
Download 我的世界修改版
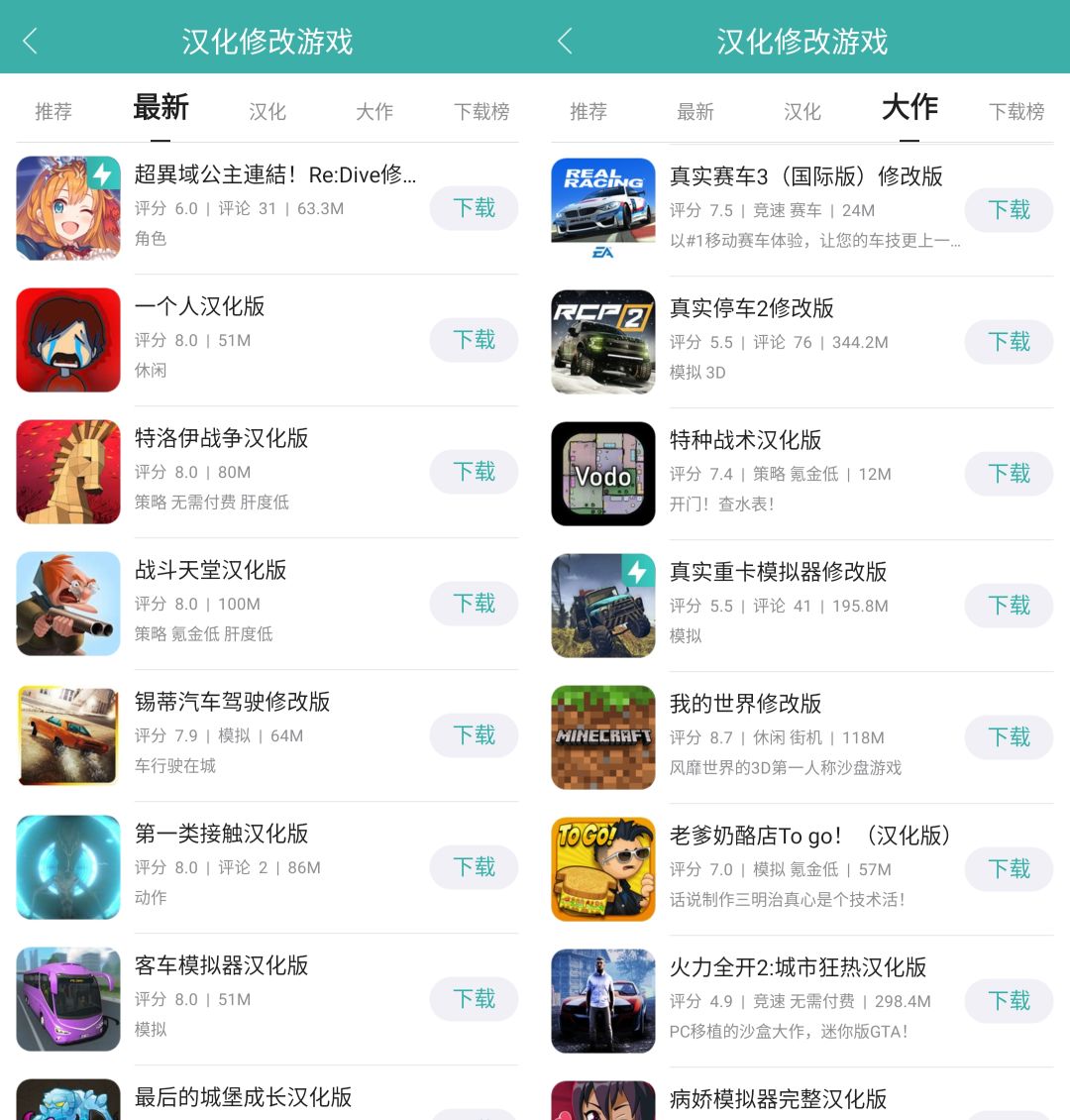coord(1009,737)
